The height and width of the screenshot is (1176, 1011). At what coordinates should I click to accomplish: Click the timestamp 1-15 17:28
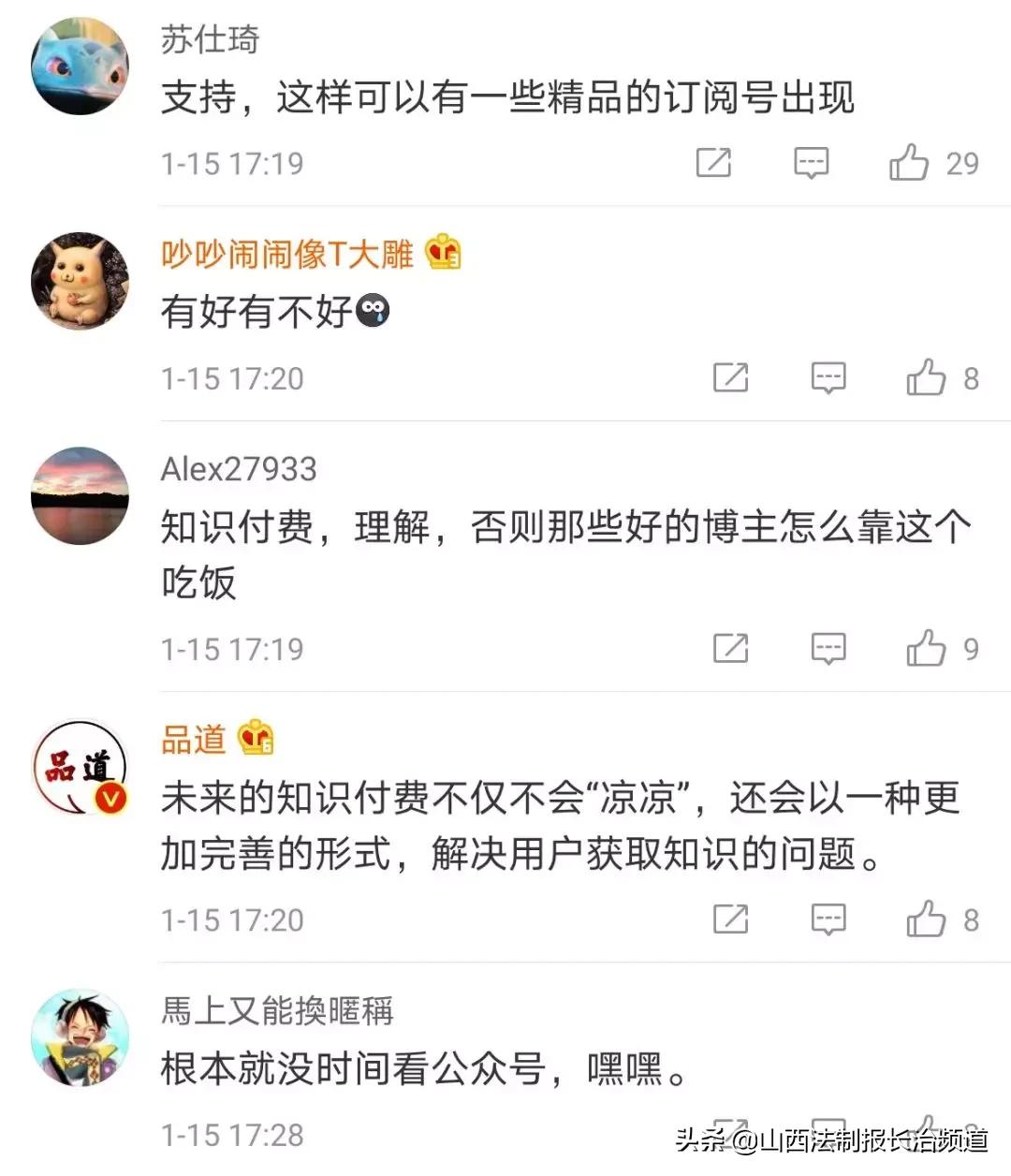point(232,1135)
